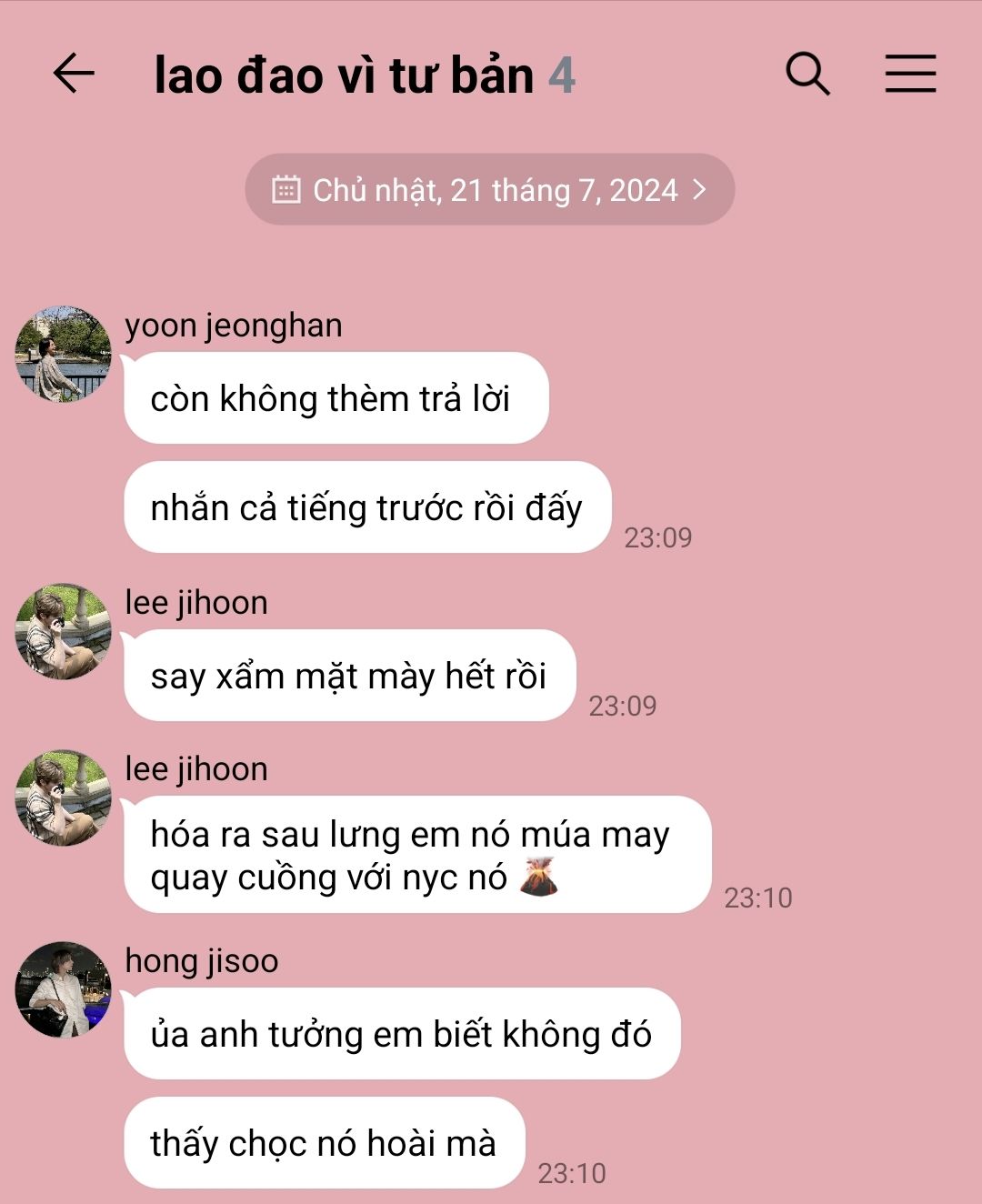View hong jisoo's profile picture
982x1204 pixels.
tap(63, 990)
